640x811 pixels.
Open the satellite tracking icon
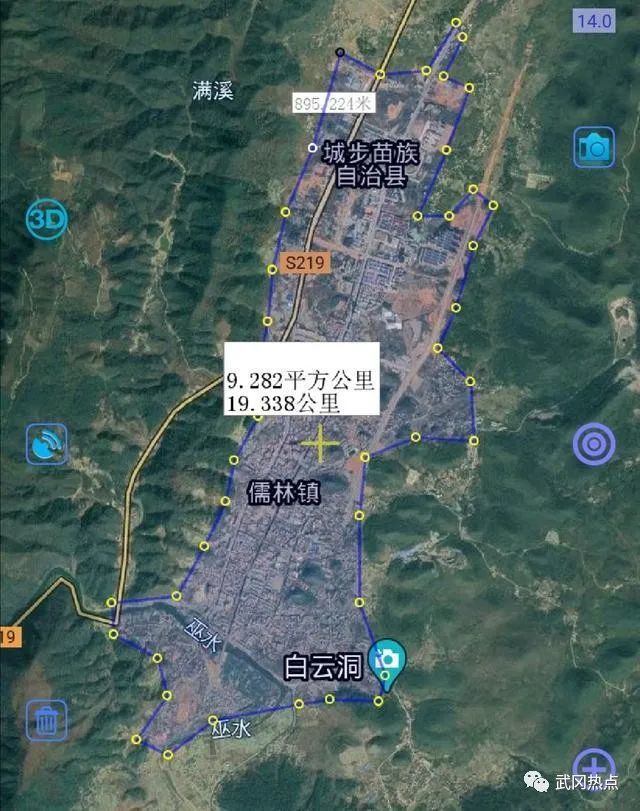point(47,444)
